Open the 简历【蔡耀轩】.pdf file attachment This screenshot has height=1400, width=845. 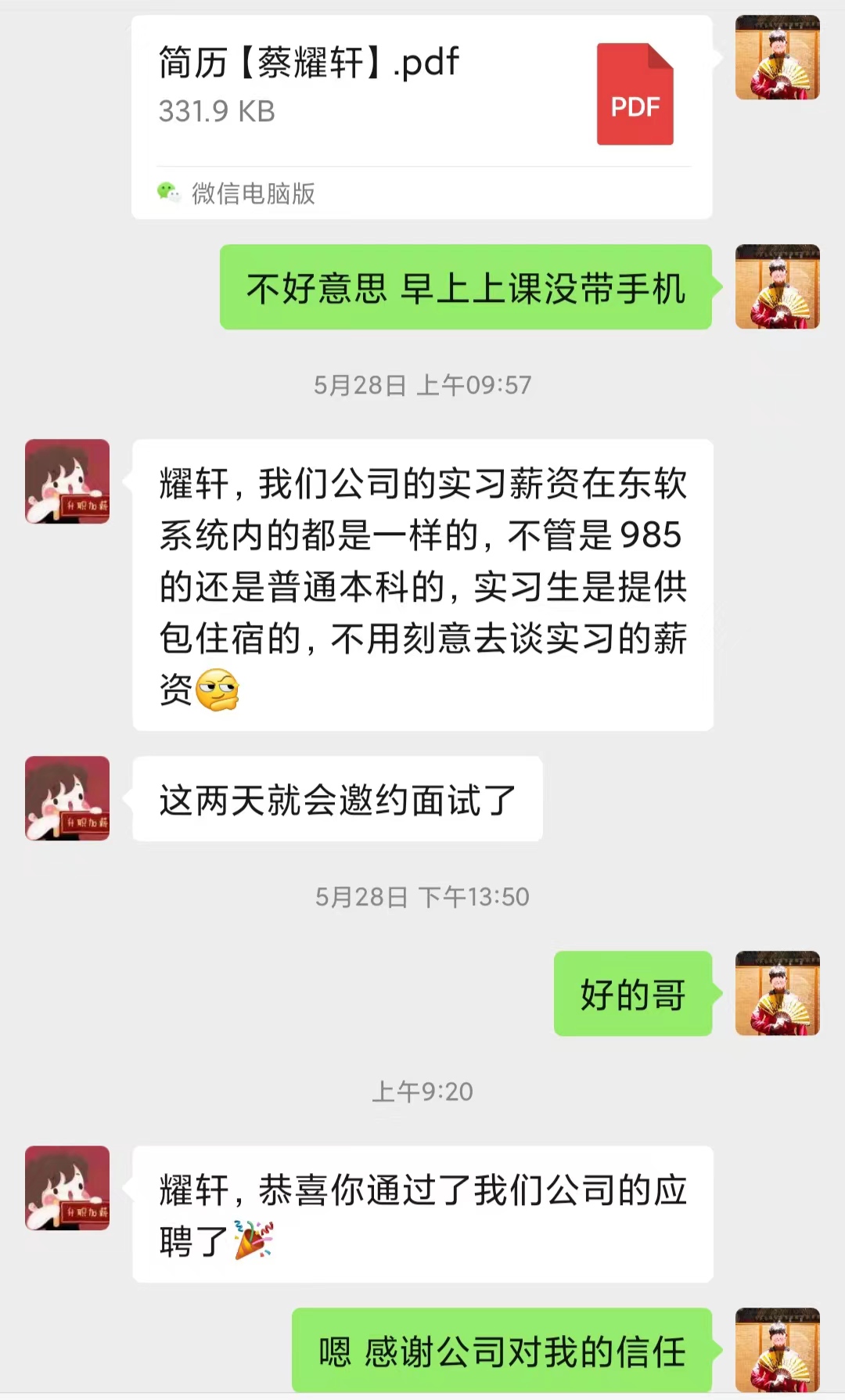point(421,94)
